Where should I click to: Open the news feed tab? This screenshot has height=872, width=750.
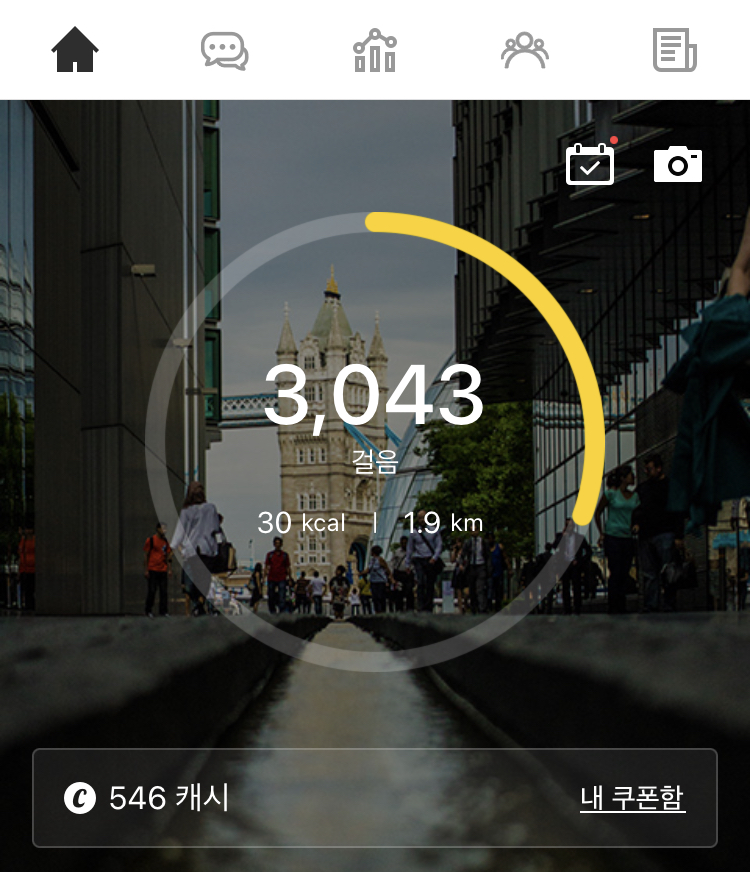coord(674,50)
